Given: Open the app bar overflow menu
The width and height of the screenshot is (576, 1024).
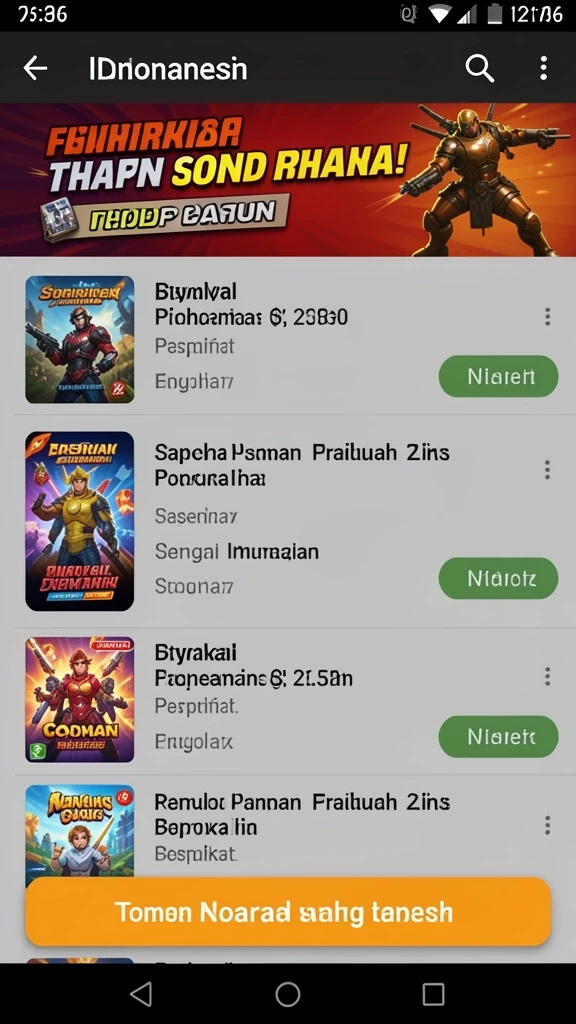Looking at the screenshot, I should [543, 68].
